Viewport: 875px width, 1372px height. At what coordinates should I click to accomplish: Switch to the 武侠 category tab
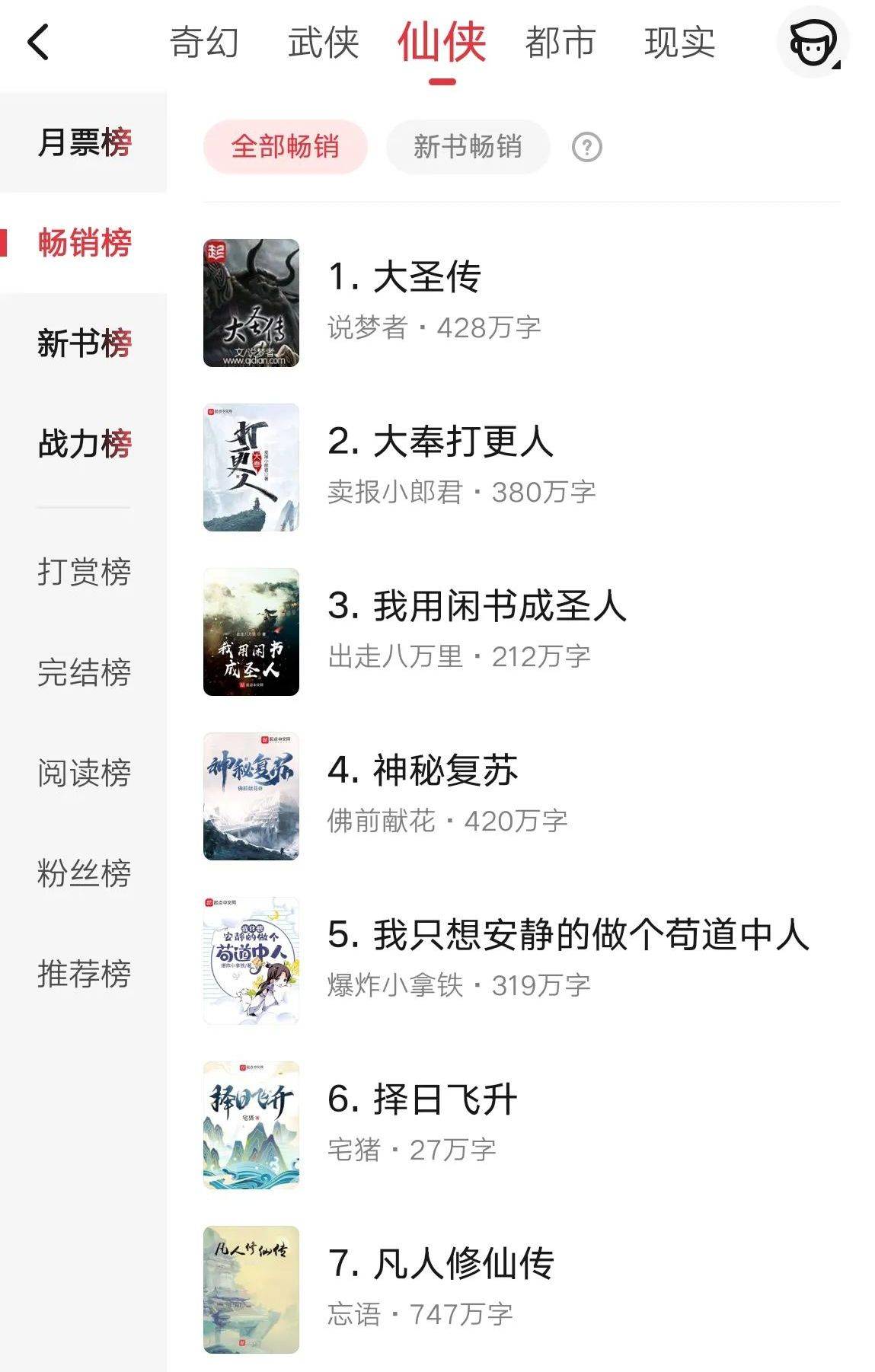(x=323, y=44)
